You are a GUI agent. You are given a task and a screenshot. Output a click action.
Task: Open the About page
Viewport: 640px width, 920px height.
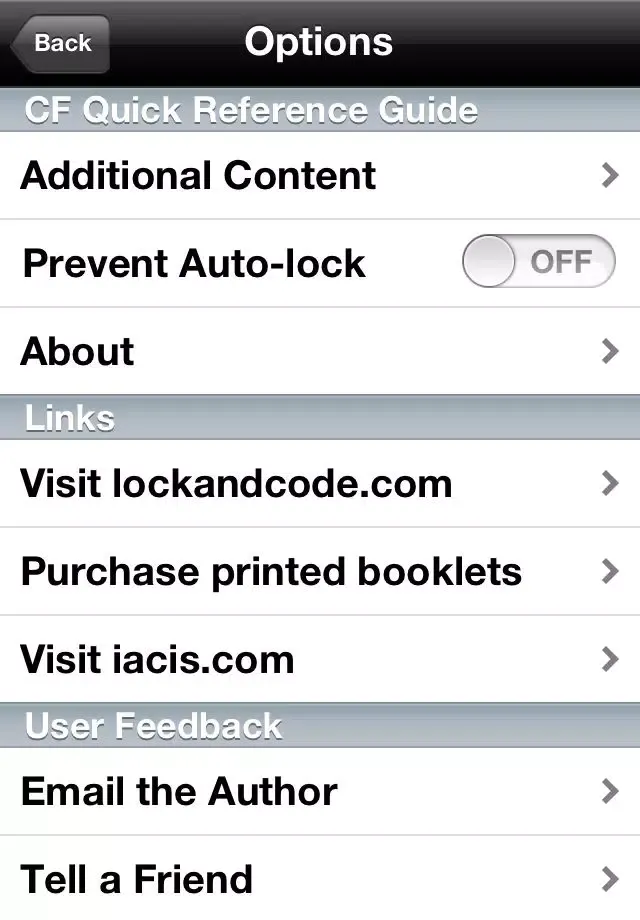click(320, 351)
